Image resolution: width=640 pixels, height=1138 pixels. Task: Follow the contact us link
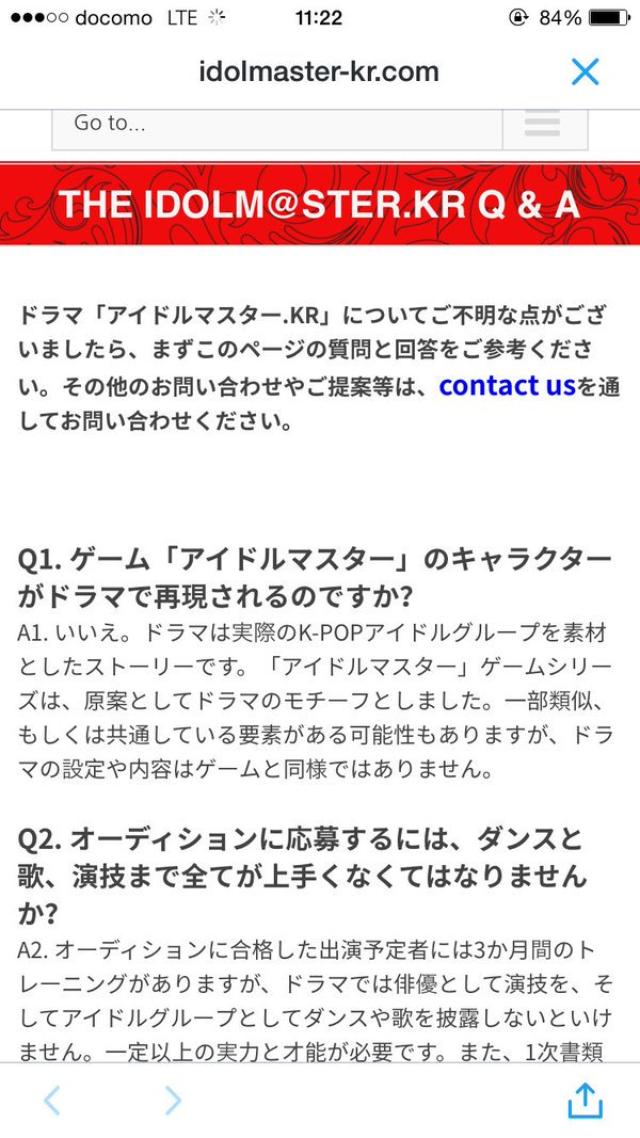(x=506, y=385)
